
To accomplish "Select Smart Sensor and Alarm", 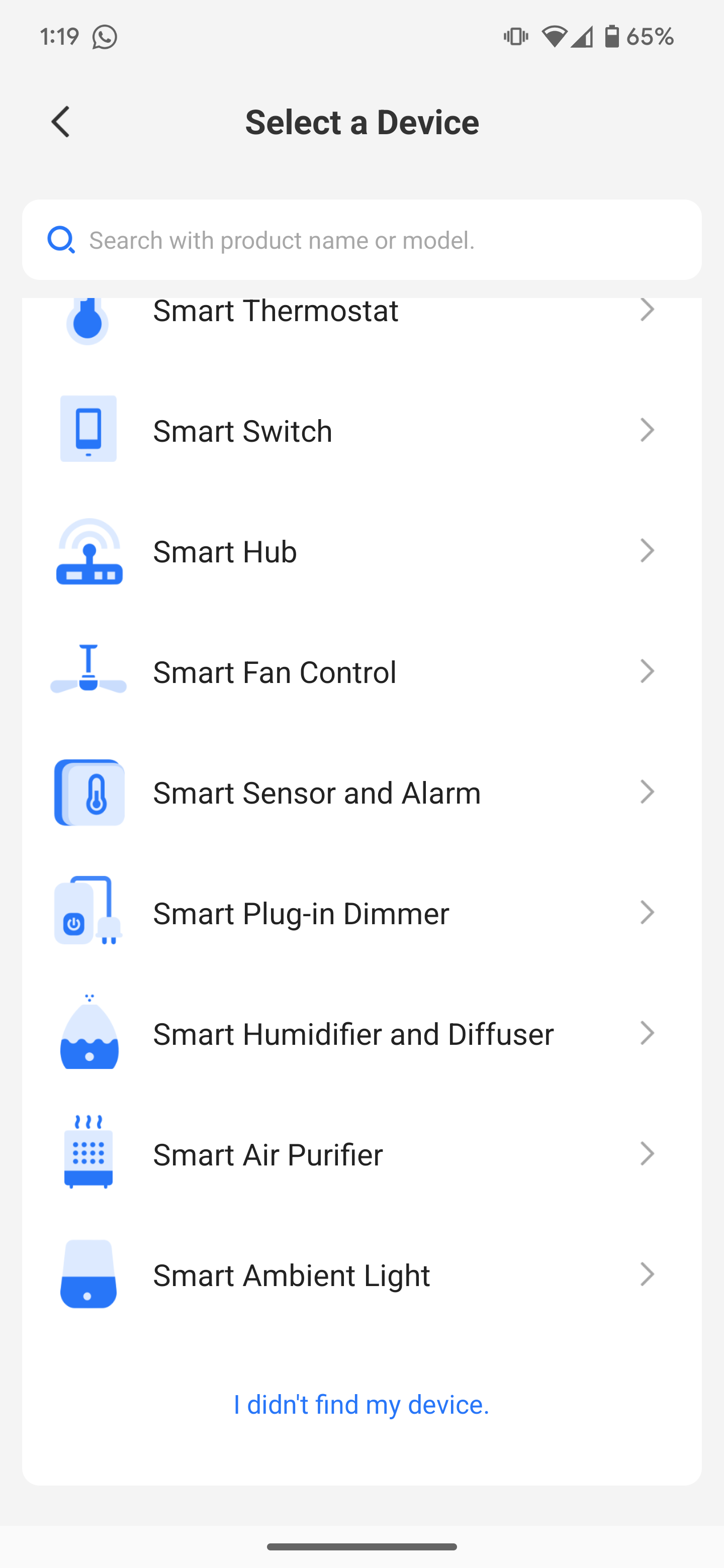I will (x=361, y=792).
